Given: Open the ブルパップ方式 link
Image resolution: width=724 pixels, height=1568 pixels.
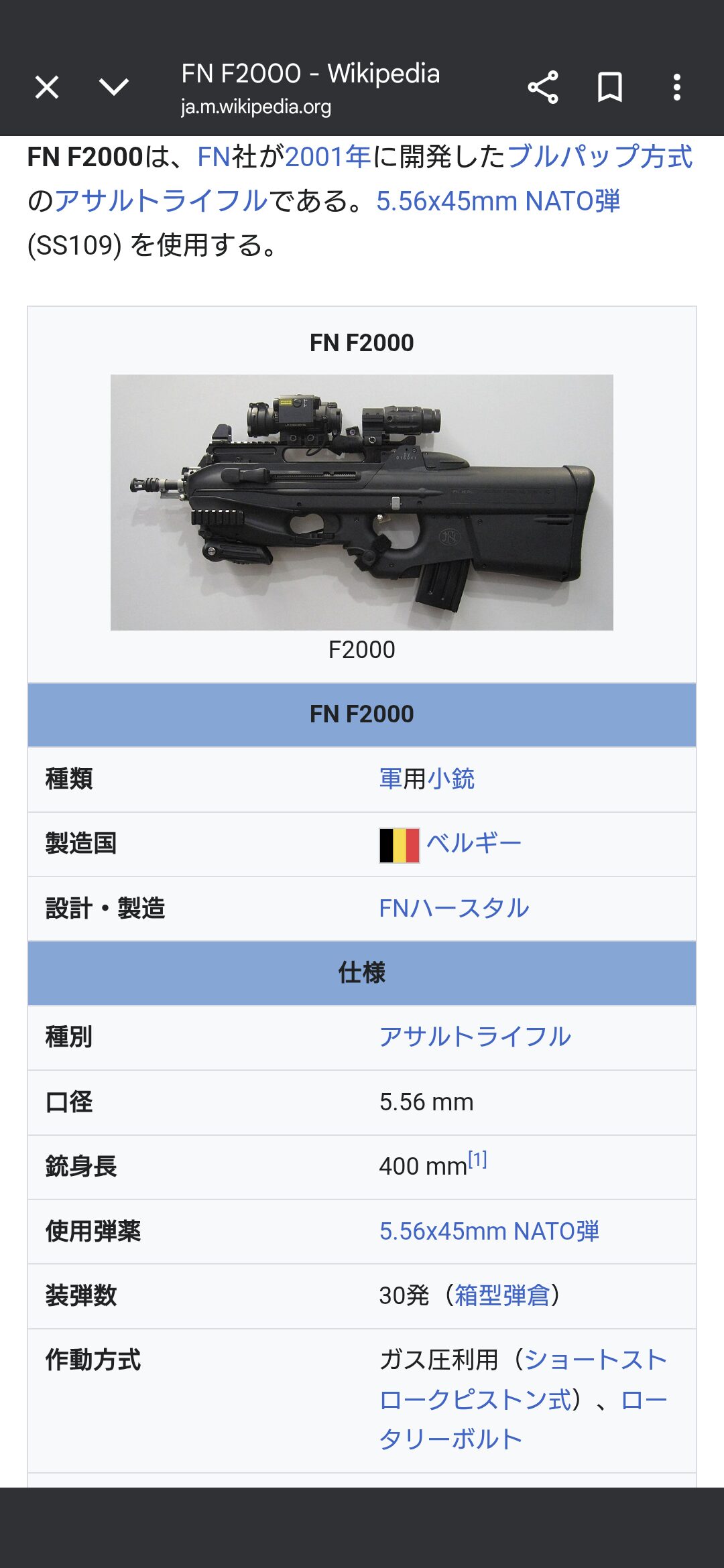Looking at the screenshot, I should 599,157.
